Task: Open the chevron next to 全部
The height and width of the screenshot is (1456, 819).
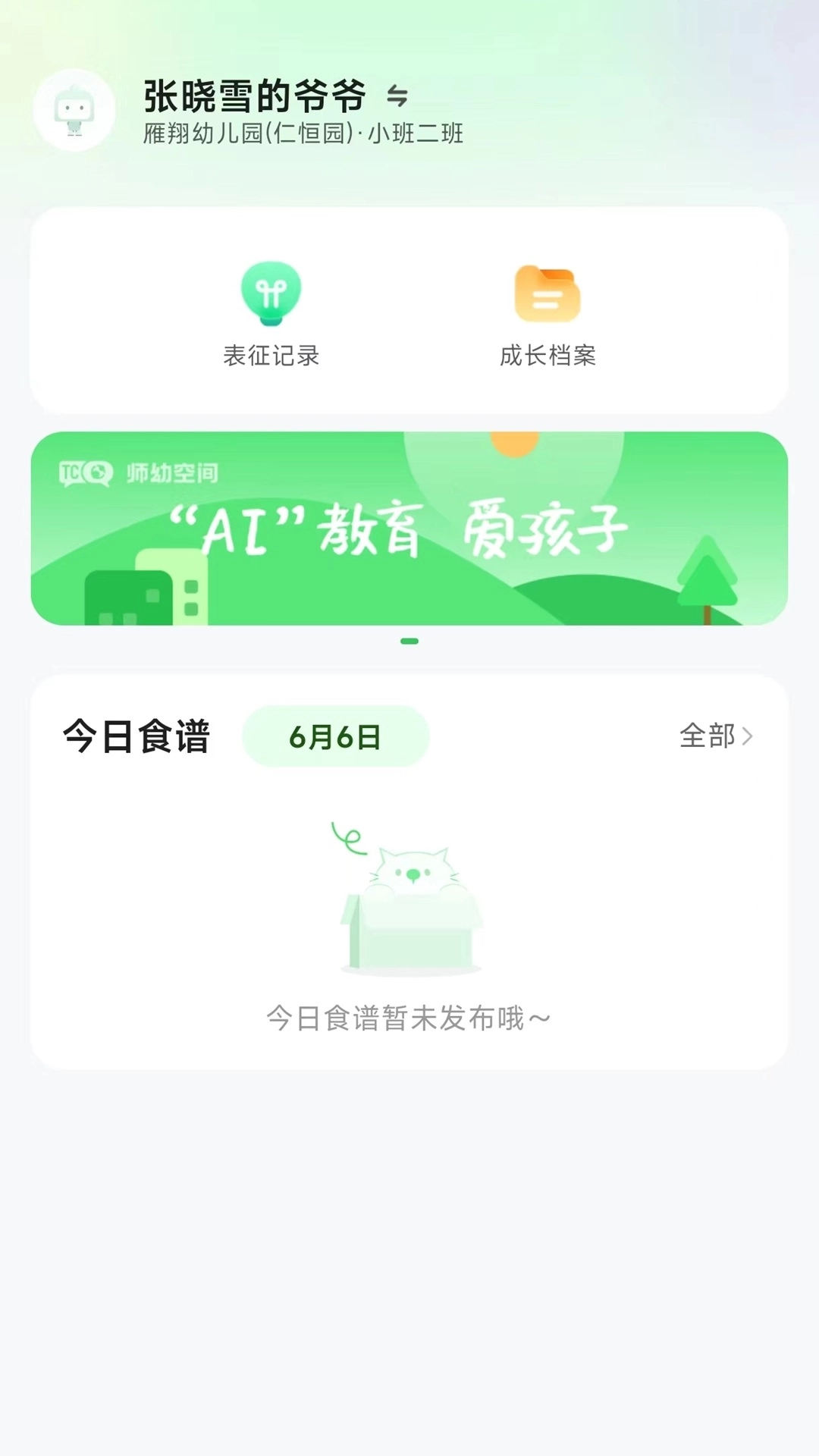Action: coord(747,736)
